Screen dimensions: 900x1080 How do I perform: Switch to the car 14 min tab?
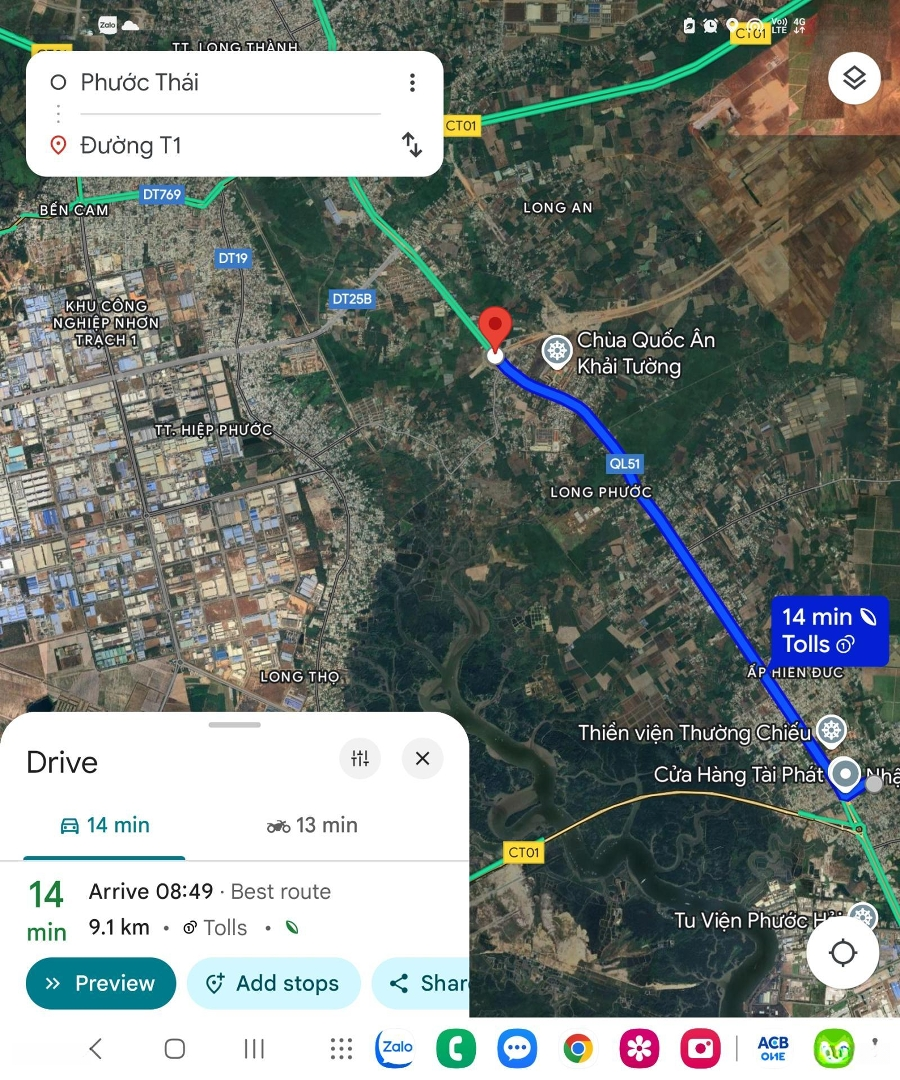(x=105, y=825)
